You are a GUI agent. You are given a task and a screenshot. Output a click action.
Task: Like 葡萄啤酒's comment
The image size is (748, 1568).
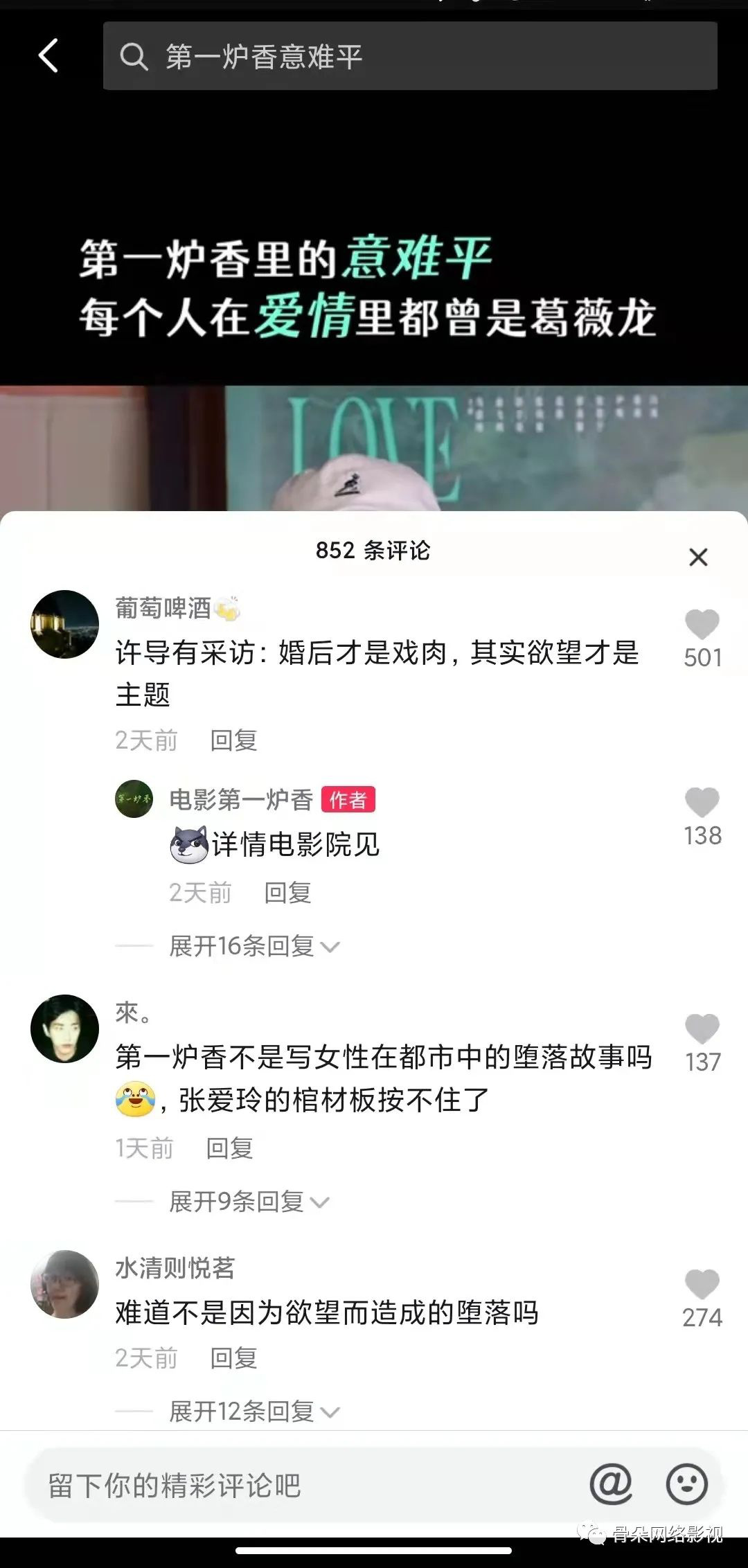coord(702,625)
